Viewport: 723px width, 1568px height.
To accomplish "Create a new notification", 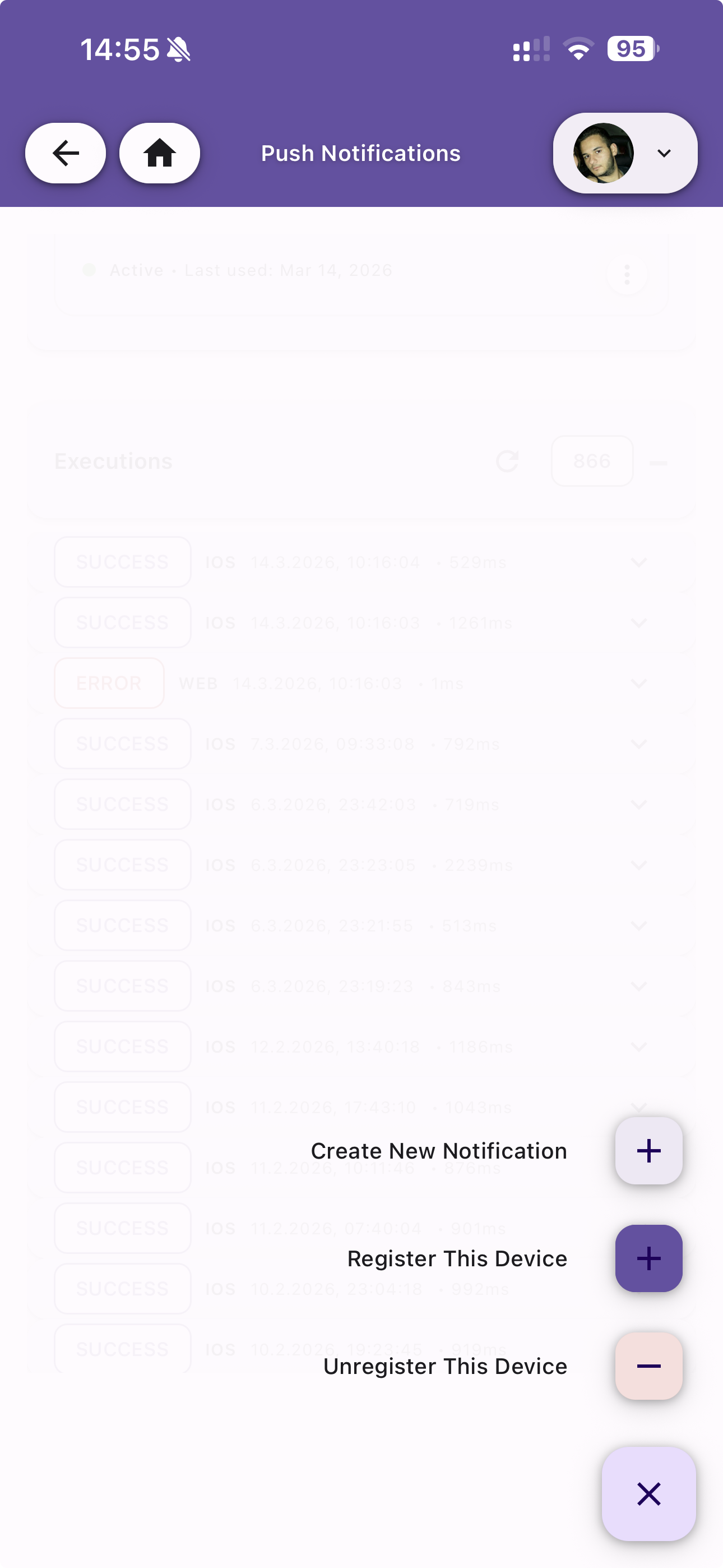I will click(648, 1150).
